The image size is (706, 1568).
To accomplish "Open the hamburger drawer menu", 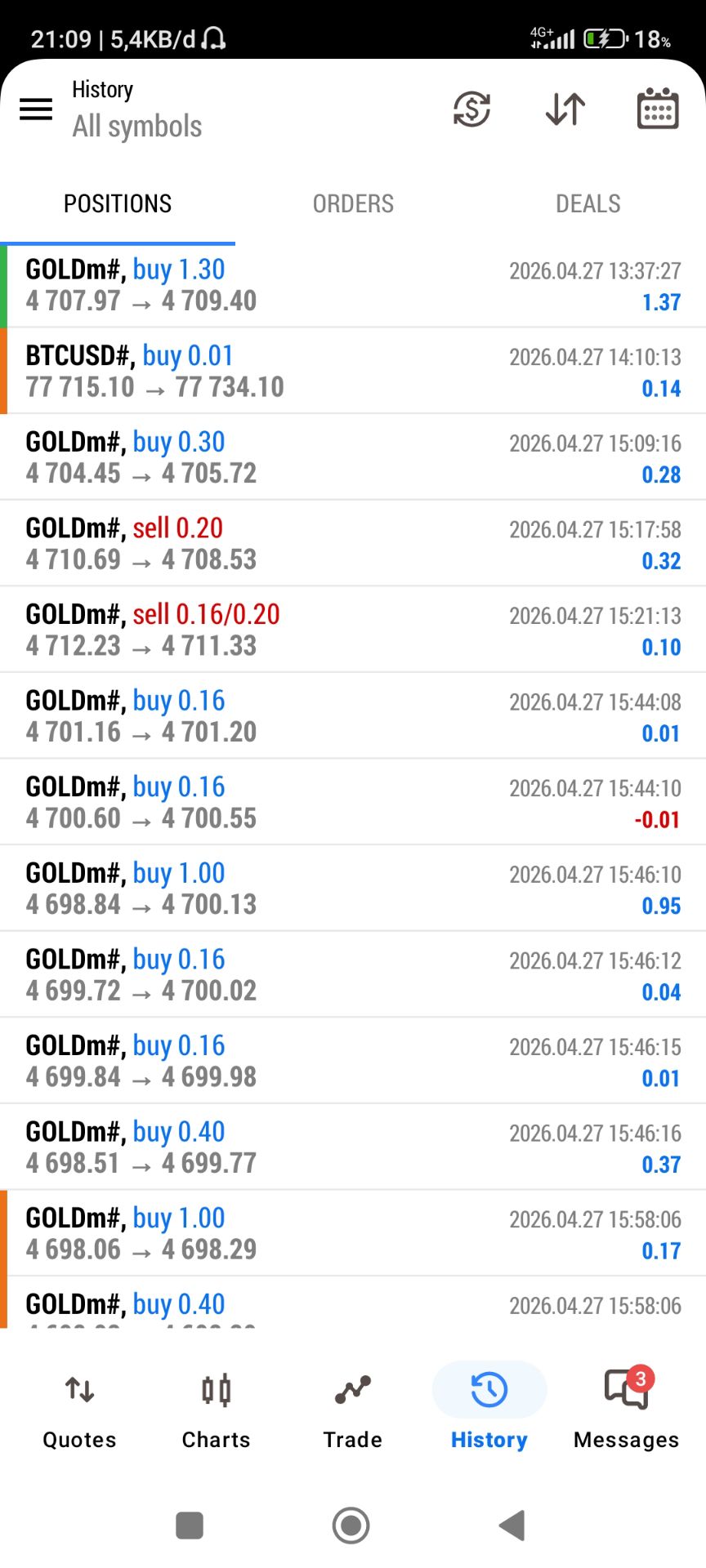I will tap(36, 109).
